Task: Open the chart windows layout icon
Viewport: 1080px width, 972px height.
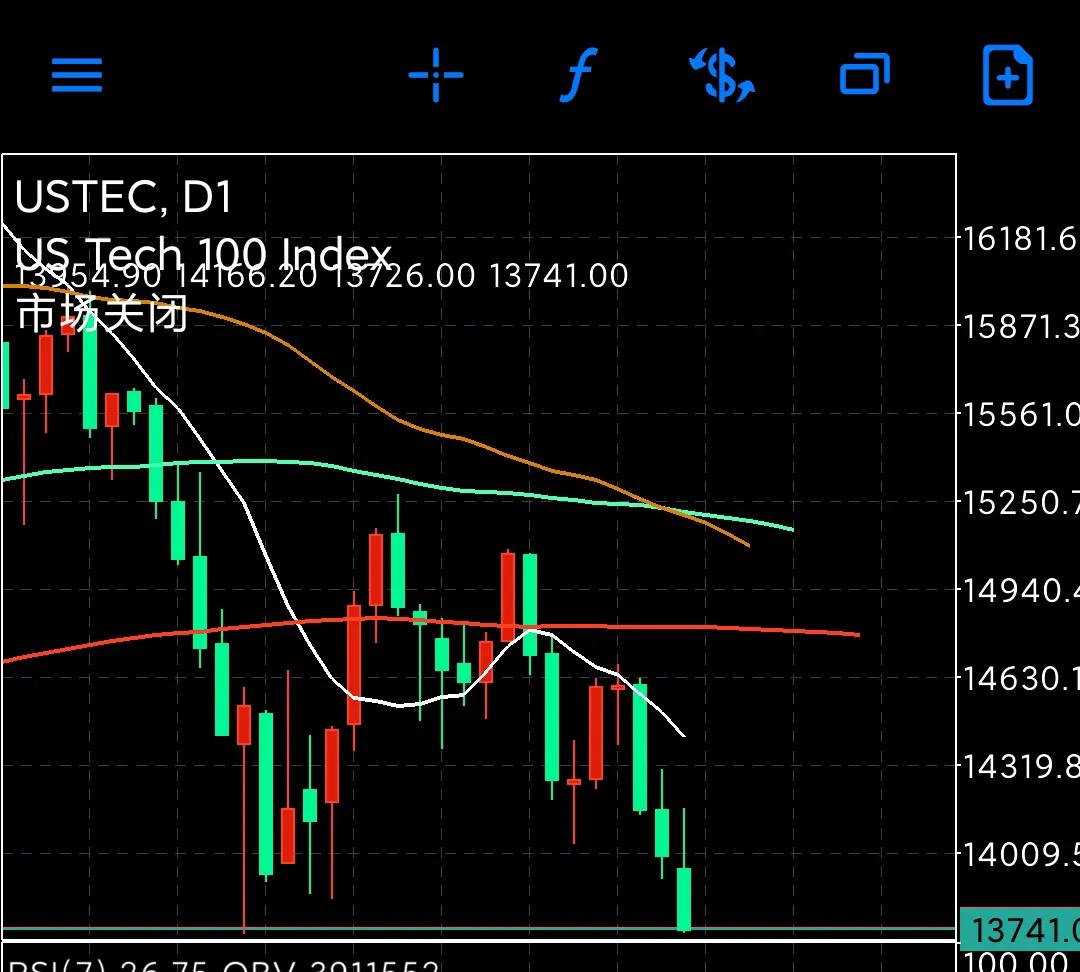Action: click(x=865, y=76)
